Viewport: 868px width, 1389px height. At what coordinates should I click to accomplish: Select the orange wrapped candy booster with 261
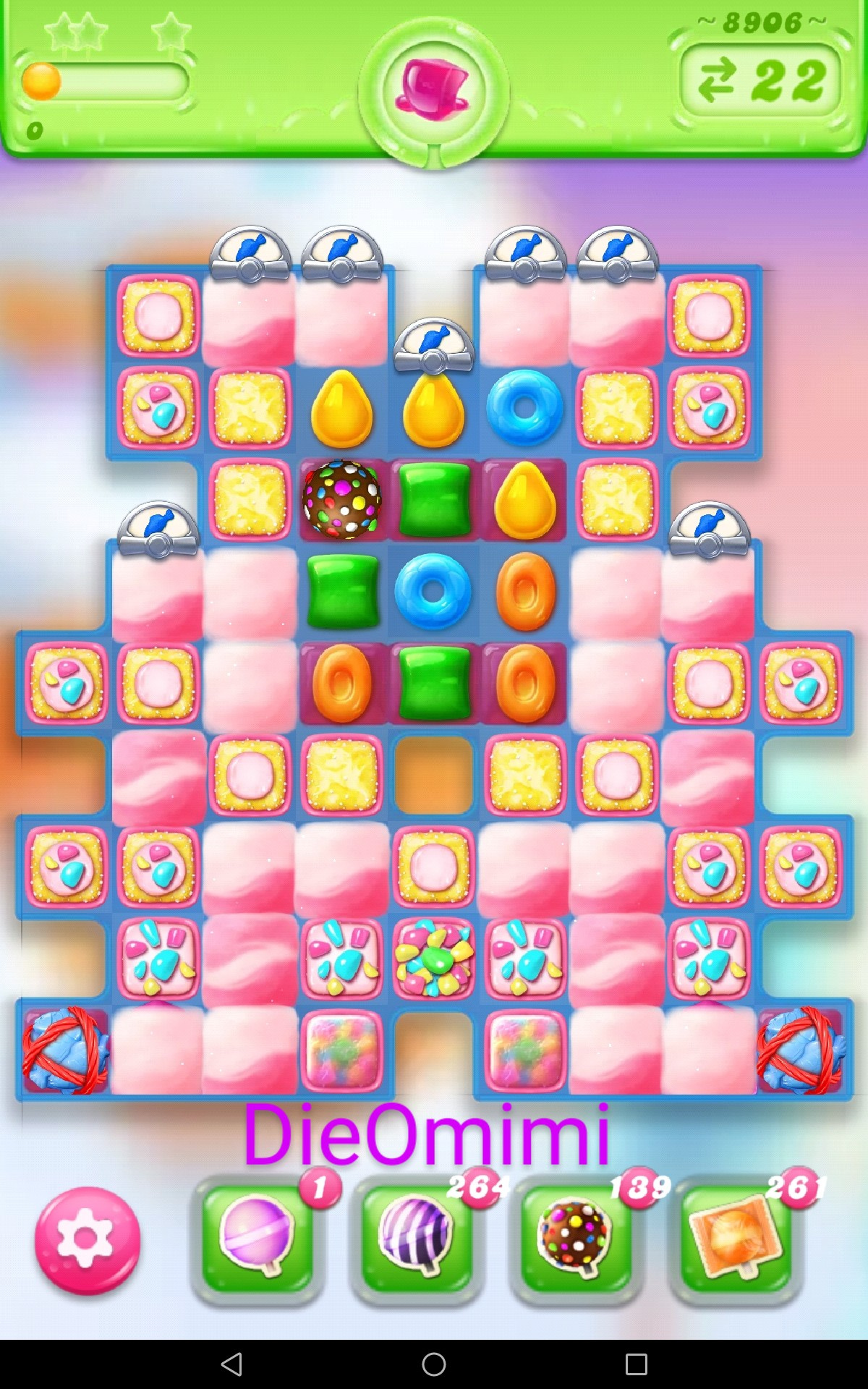pyautogui.click(x=735, y=1239)
